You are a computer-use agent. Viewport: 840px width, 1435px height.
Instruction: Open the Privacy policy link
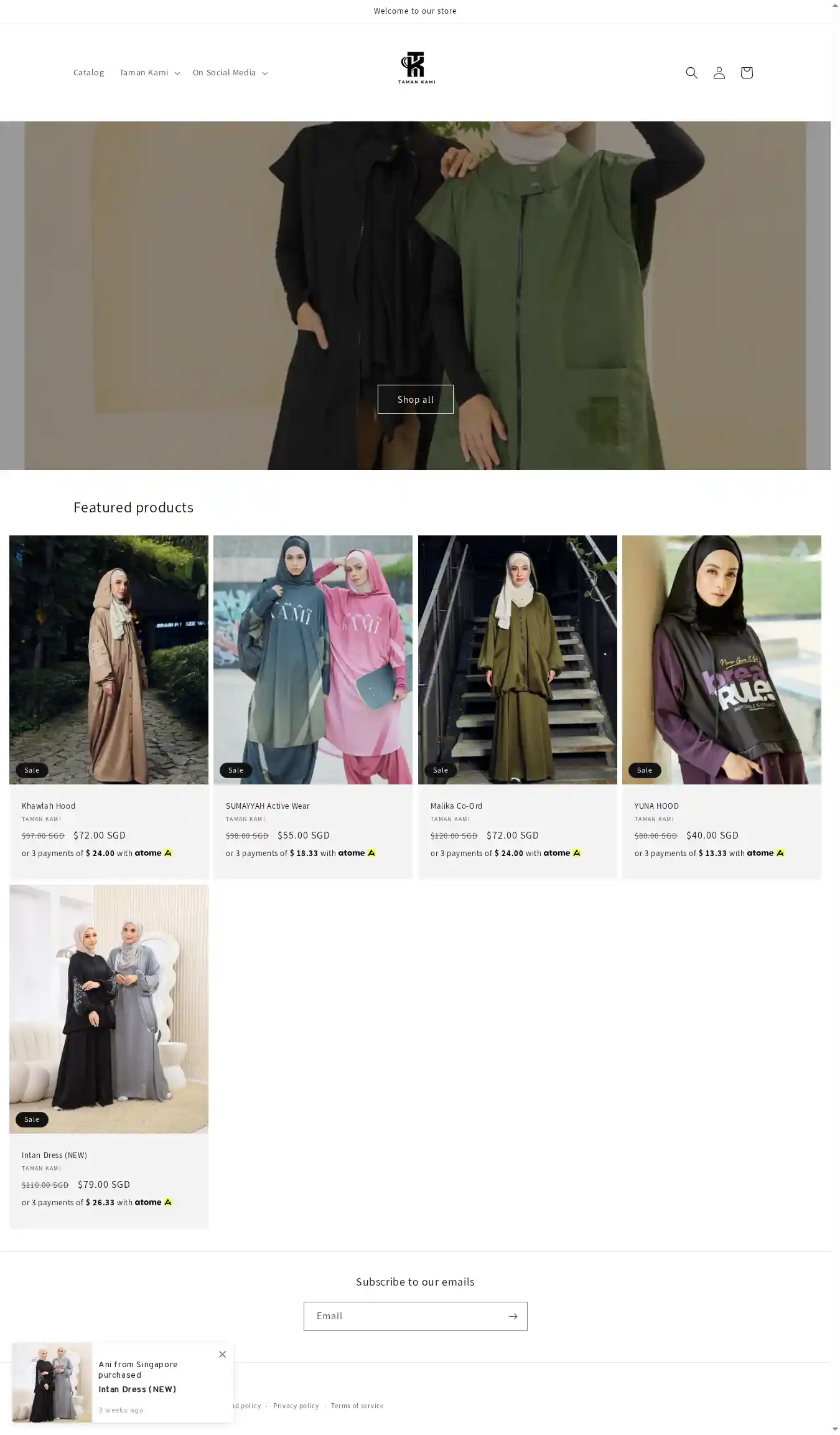[x=296, y=1406]
